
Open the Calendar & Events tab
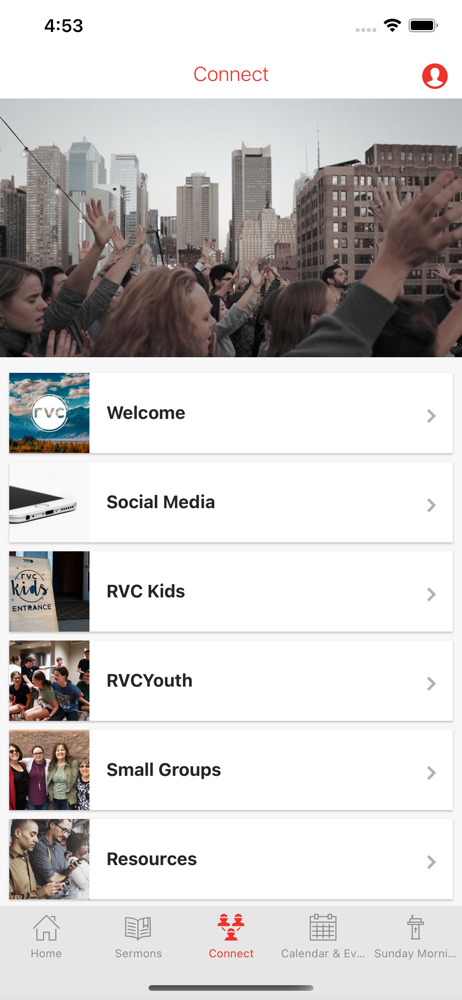(324, 936)
